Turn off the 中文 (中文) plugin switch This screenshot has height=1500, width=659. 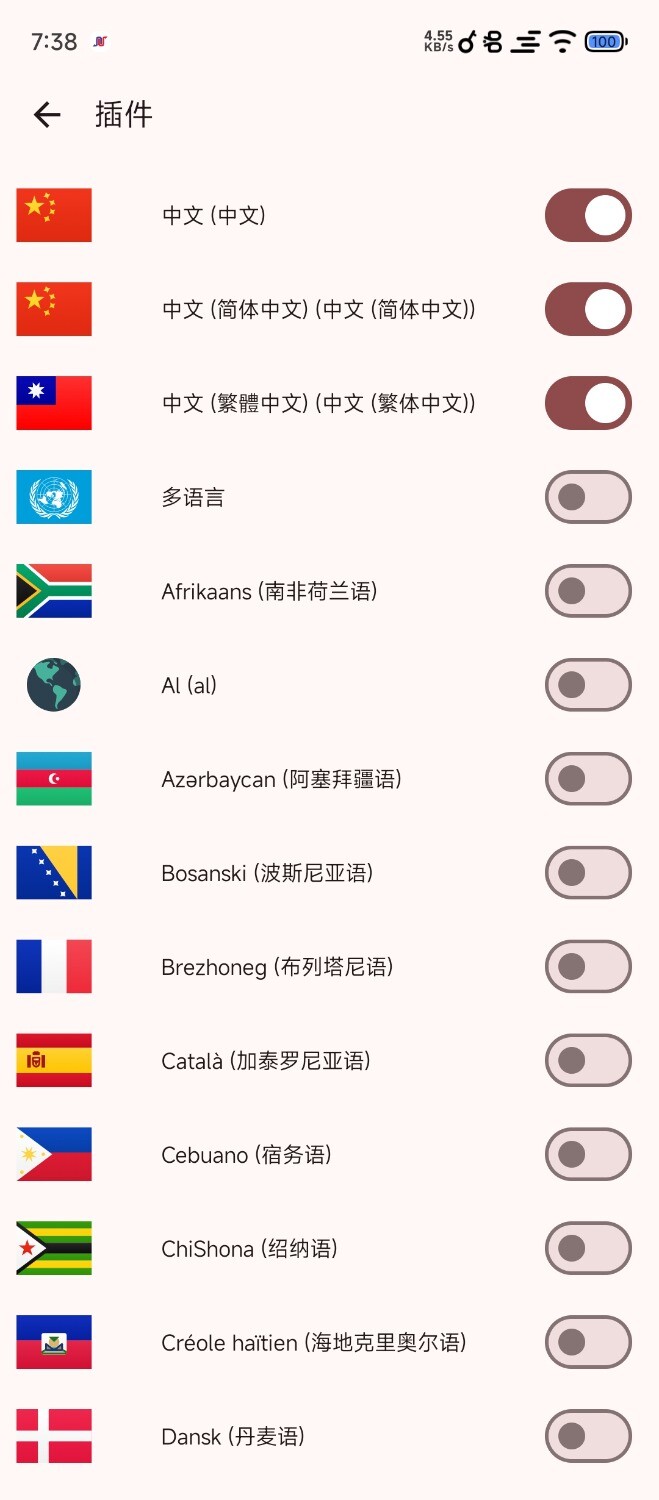[x=588, y=215]
